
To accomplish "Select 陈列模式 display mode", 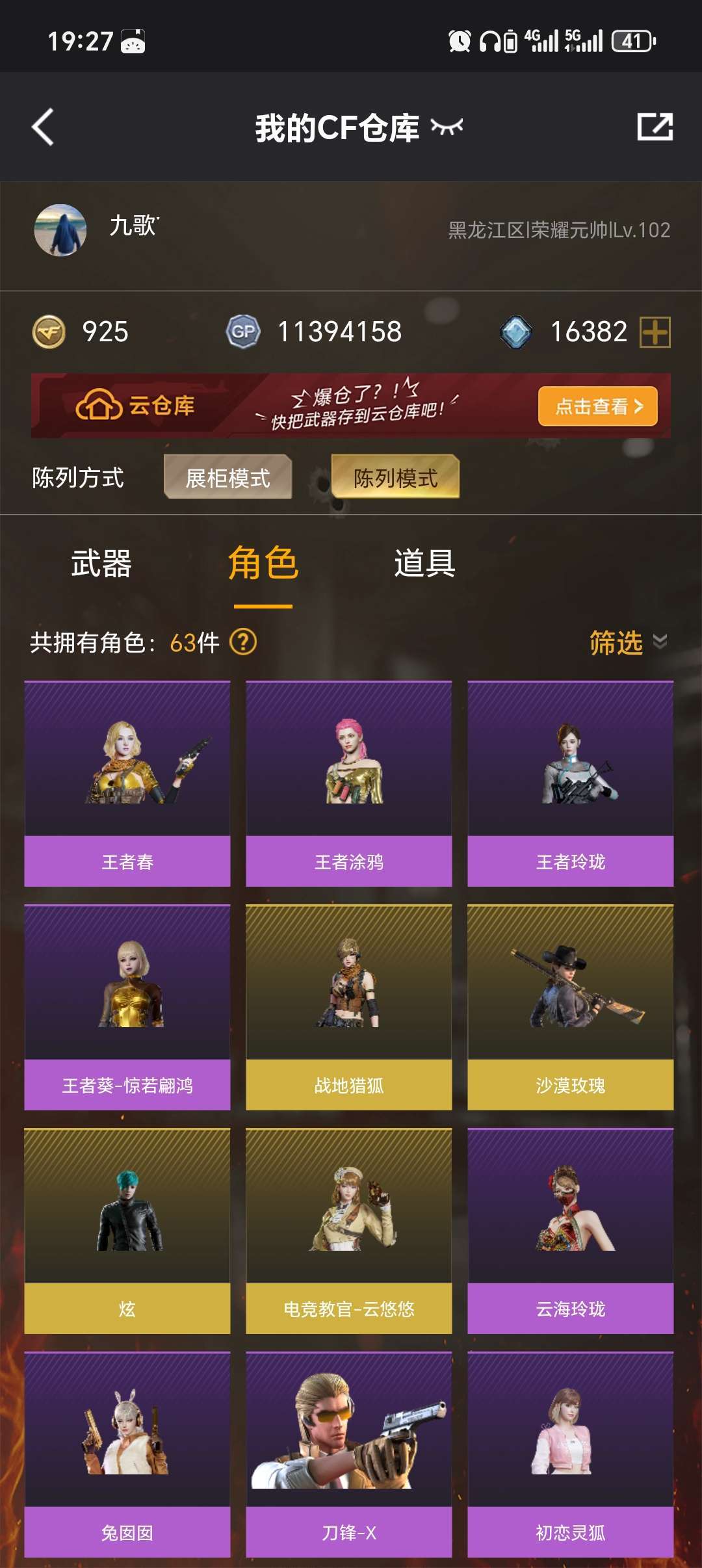I will [395, 477].
